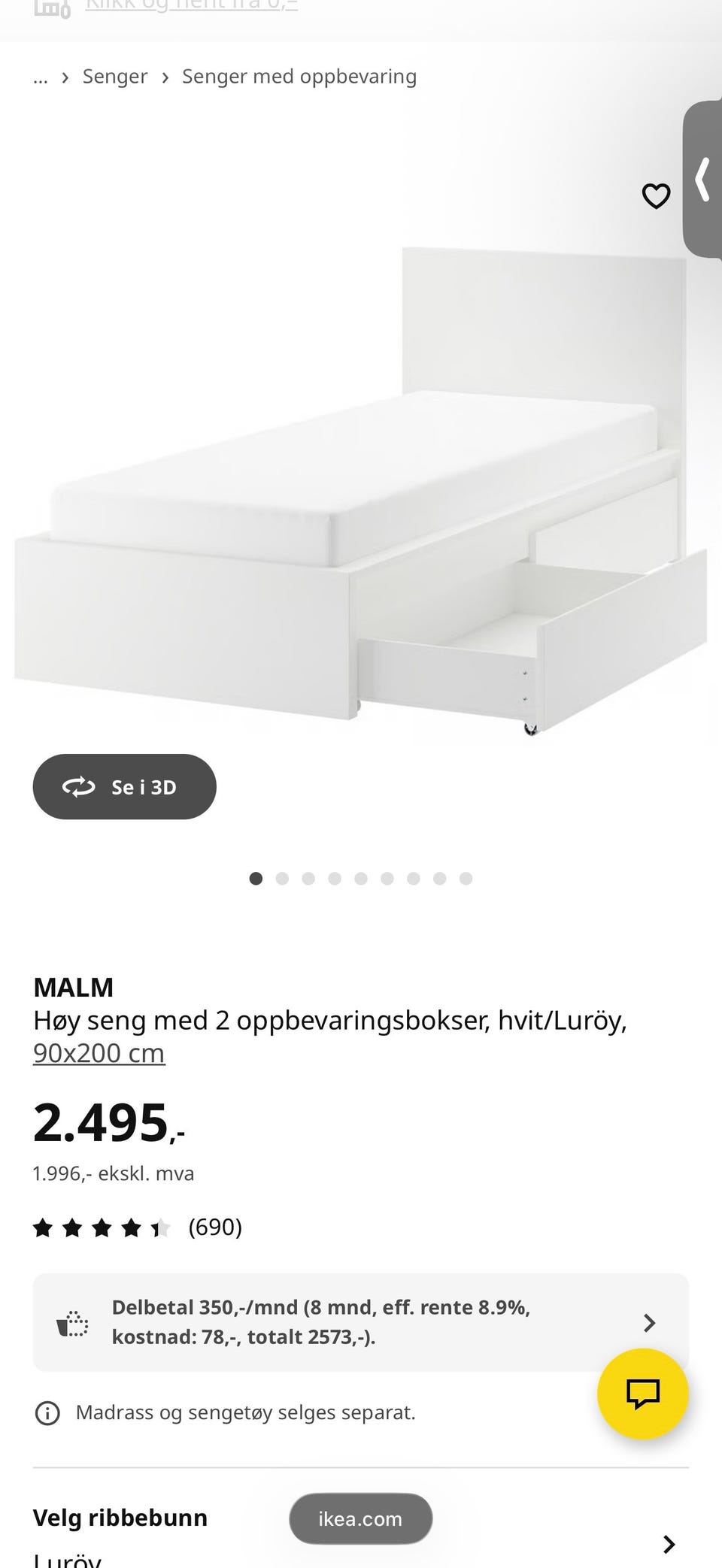Open the 90x200 cm size link
Viewport: 722px width, 1568px height.
pyautogui.click(x=98, y=1052)
